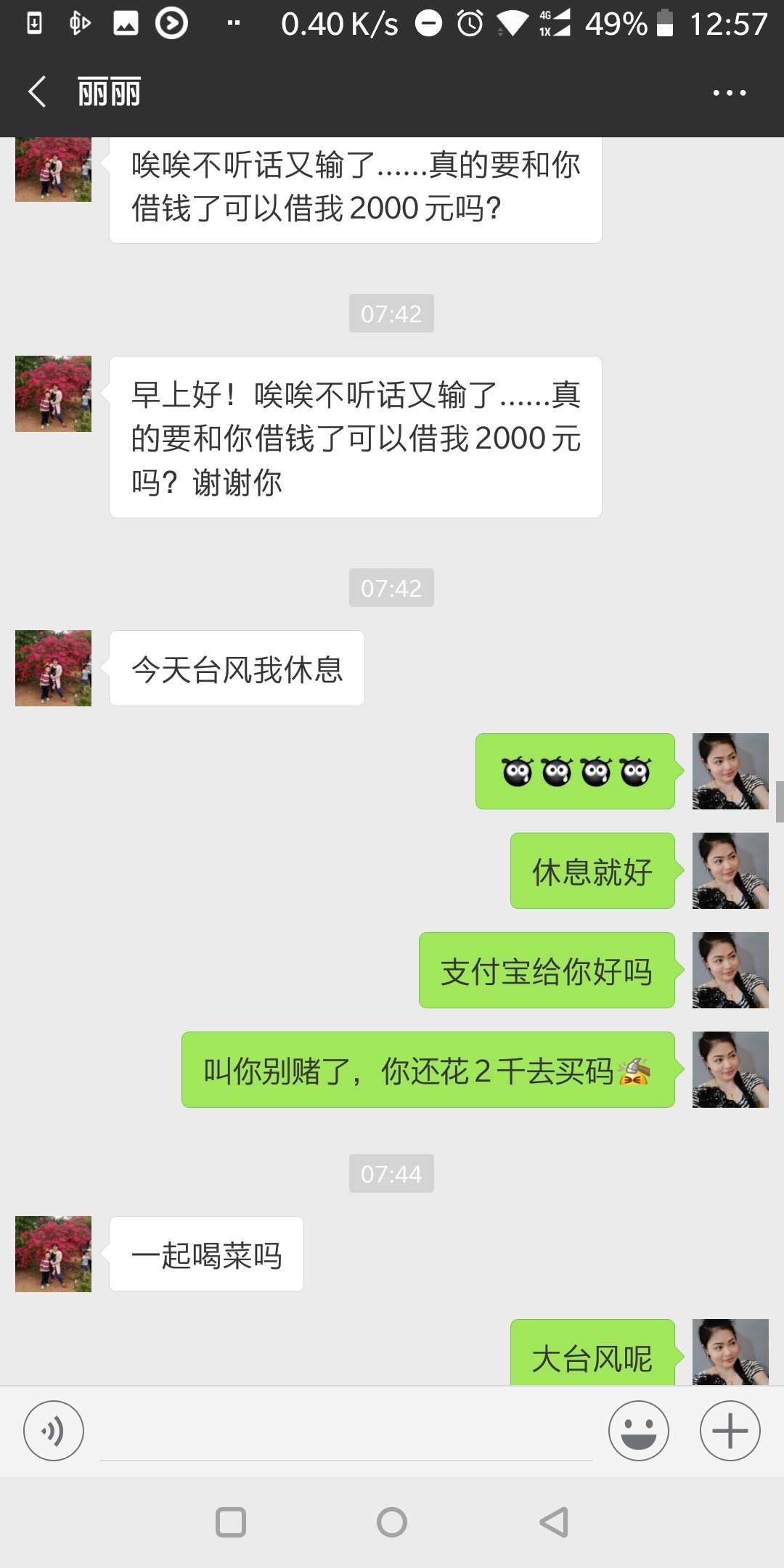Toggle the emoji keyboard panel open
Image resolution: width=784 pixels, height=1568 pixels.
click(638, 1431)
